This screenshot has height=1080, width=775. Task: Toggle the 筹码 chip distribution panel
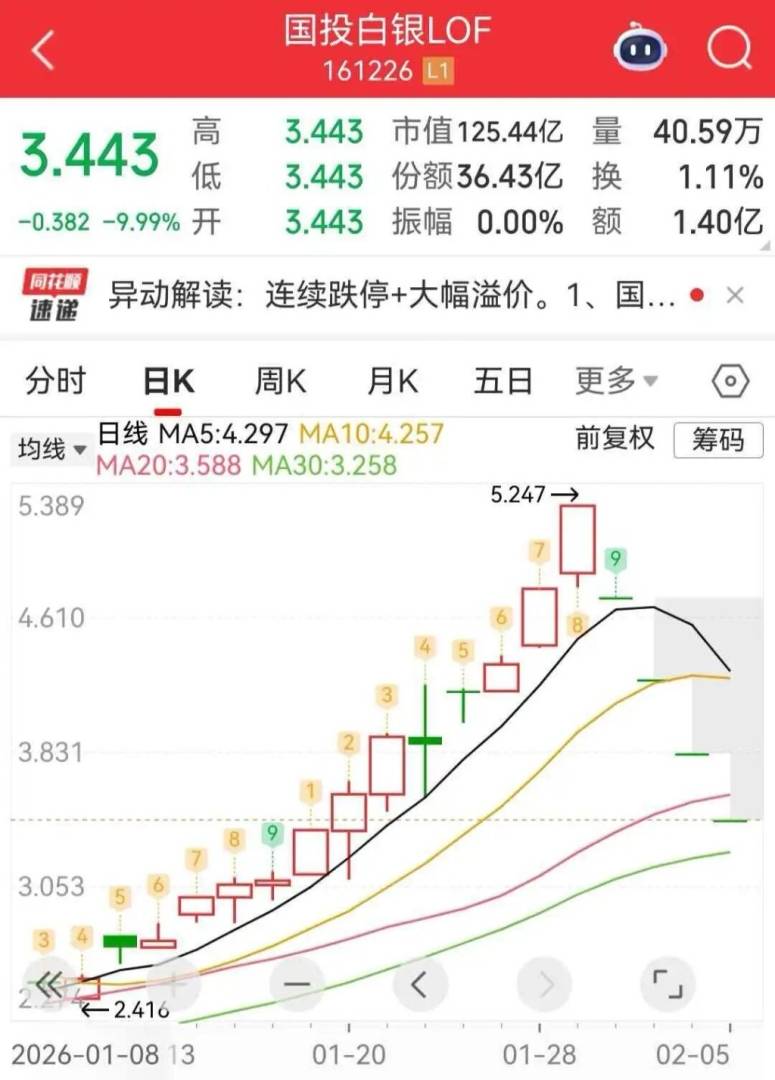point(716,440)
